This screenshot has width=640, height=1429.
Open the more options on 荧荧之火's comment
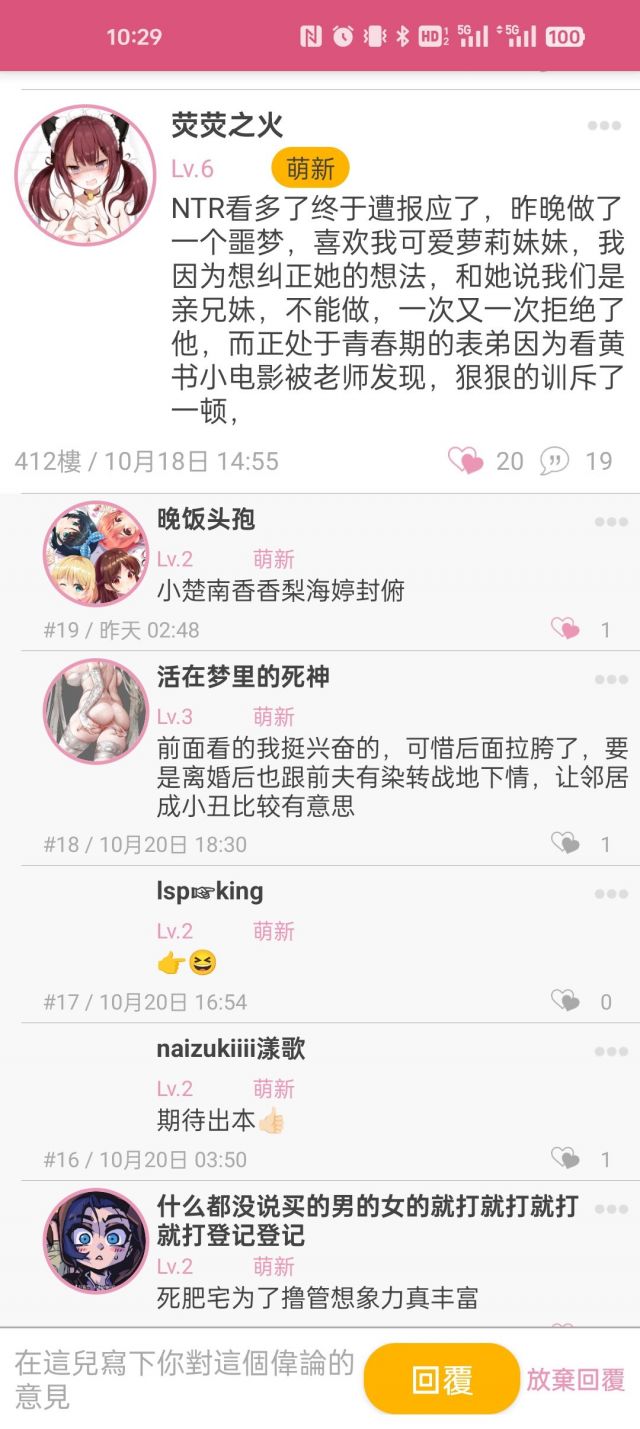(604, 126)
